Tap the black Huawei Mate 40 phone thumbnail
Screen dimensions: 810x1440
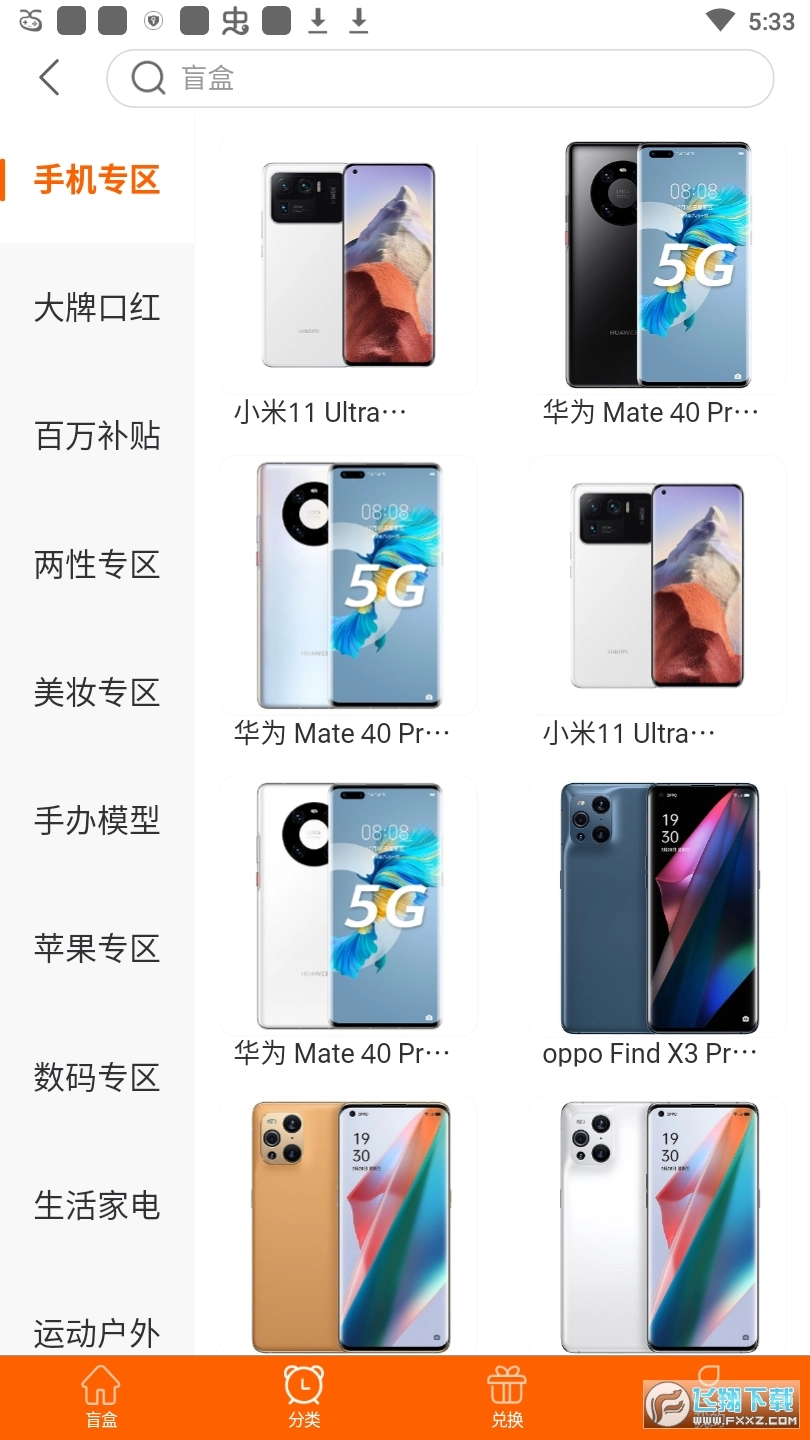coord(655,264)
